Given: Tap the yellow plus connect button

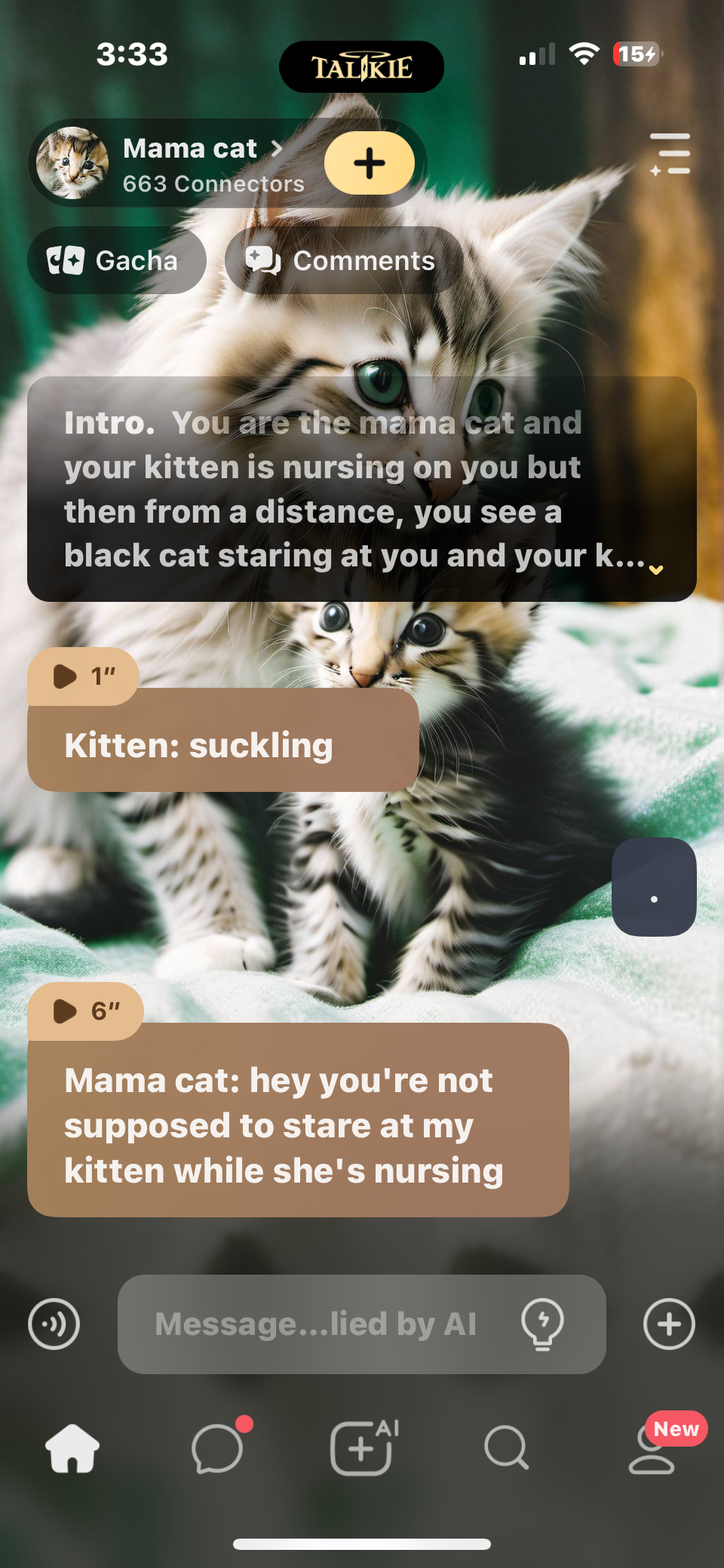Looking at the screenshot, I should click(370, 163).
